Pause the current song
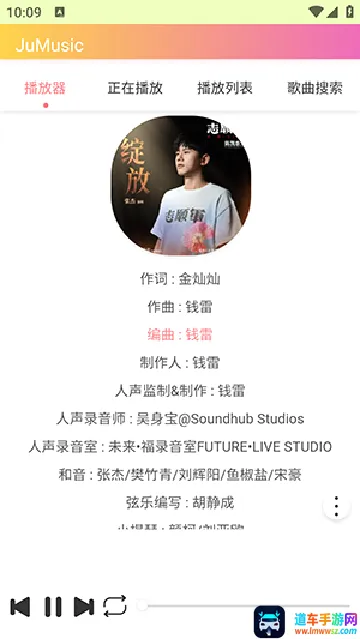360x639 pixels. (53, 607)
